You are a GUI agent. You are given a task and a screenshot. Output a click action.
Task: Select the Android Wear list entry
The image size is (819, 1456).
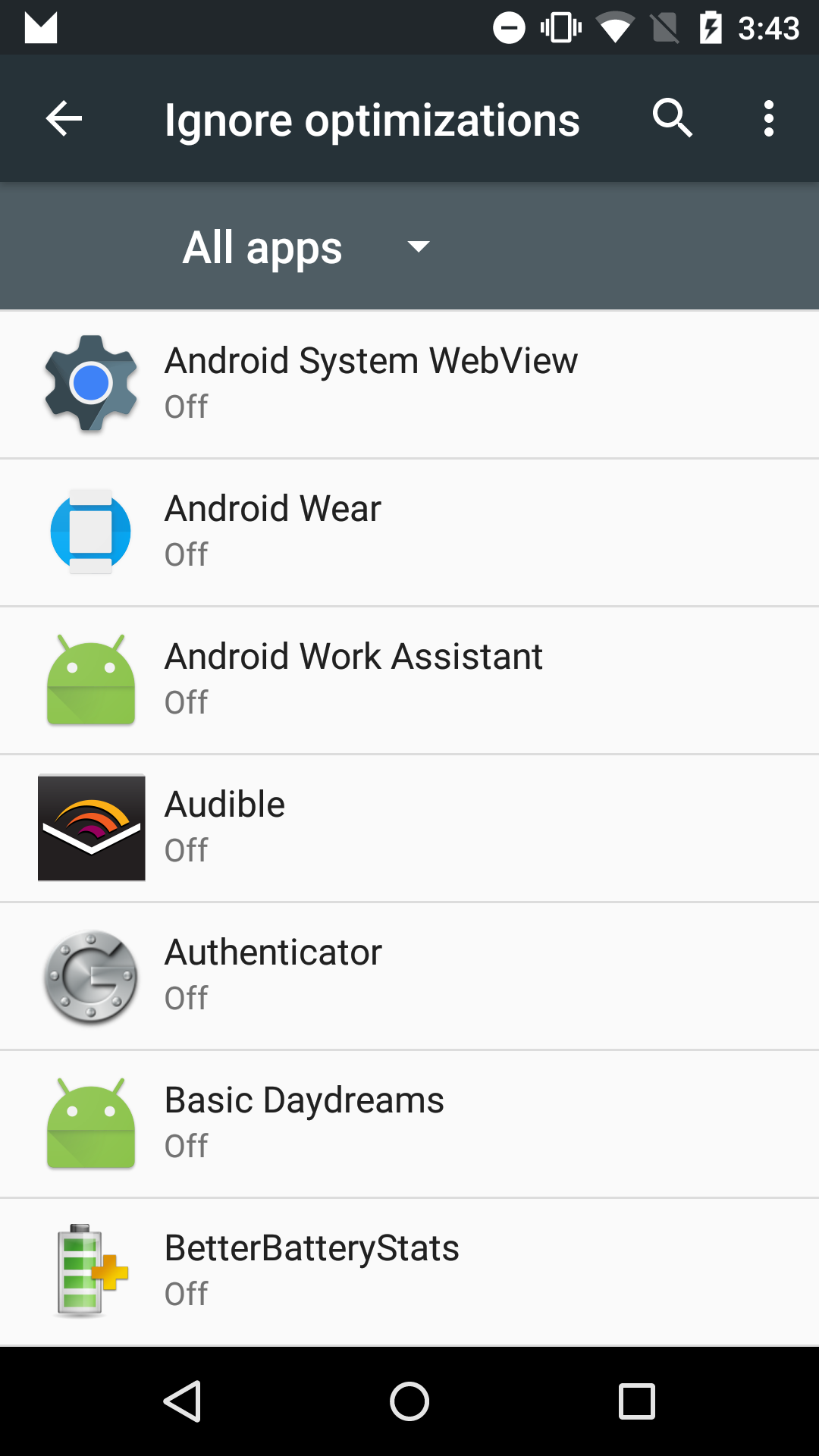pyautogui.click(x=409, y=531)
